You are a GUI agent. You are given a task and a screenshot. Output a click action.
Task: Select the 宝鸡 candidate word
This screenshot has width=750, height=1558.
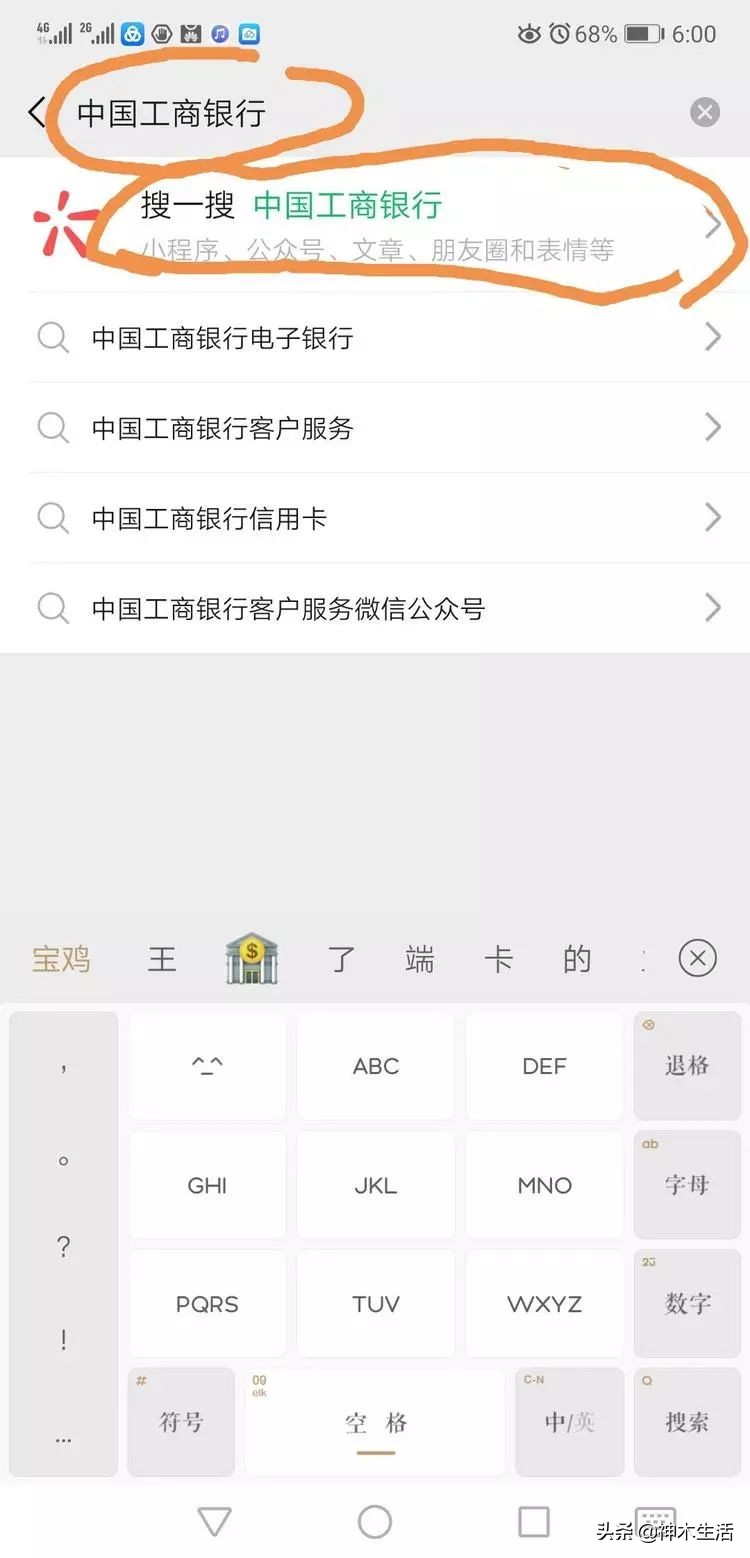[61, 958]
